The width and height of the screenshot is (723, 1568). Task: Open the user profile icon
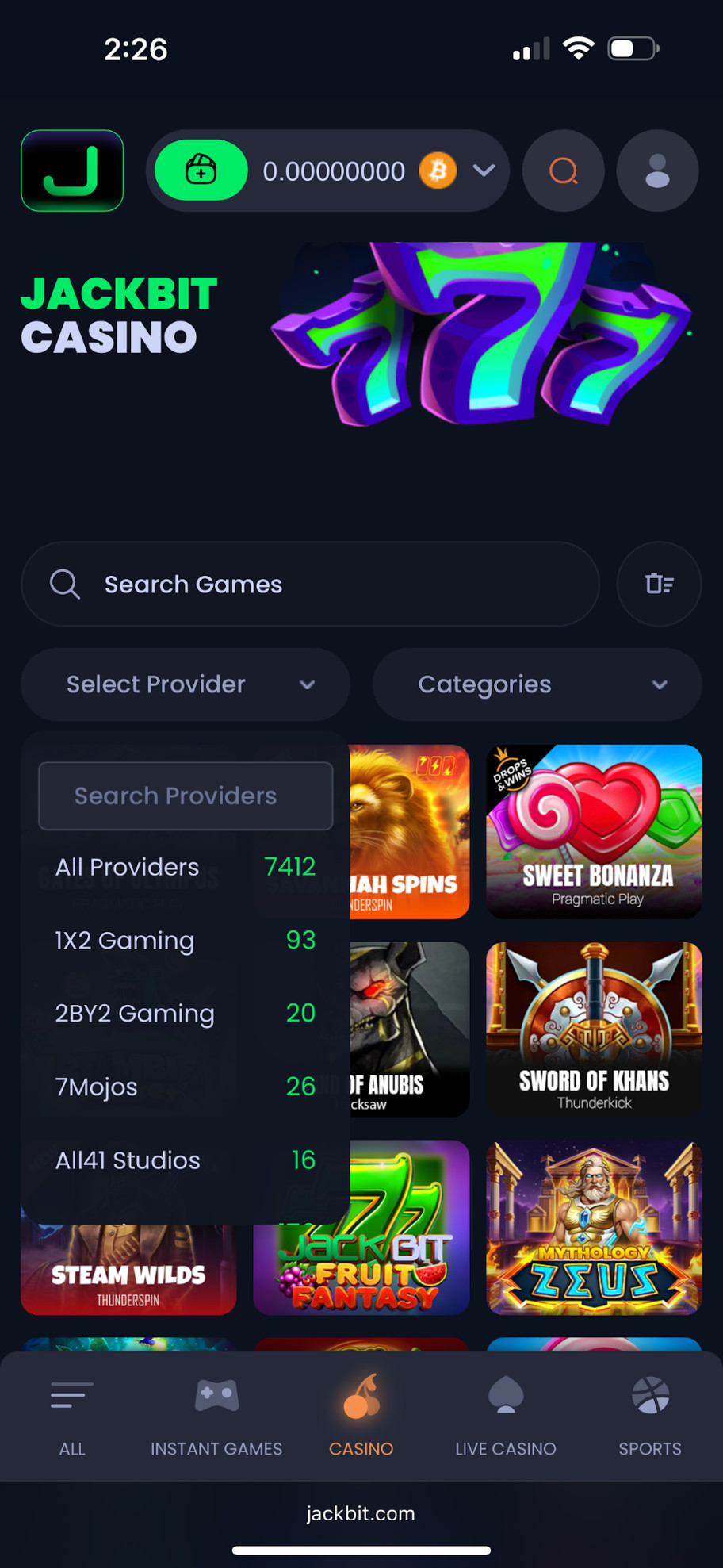tap(657, 171)
